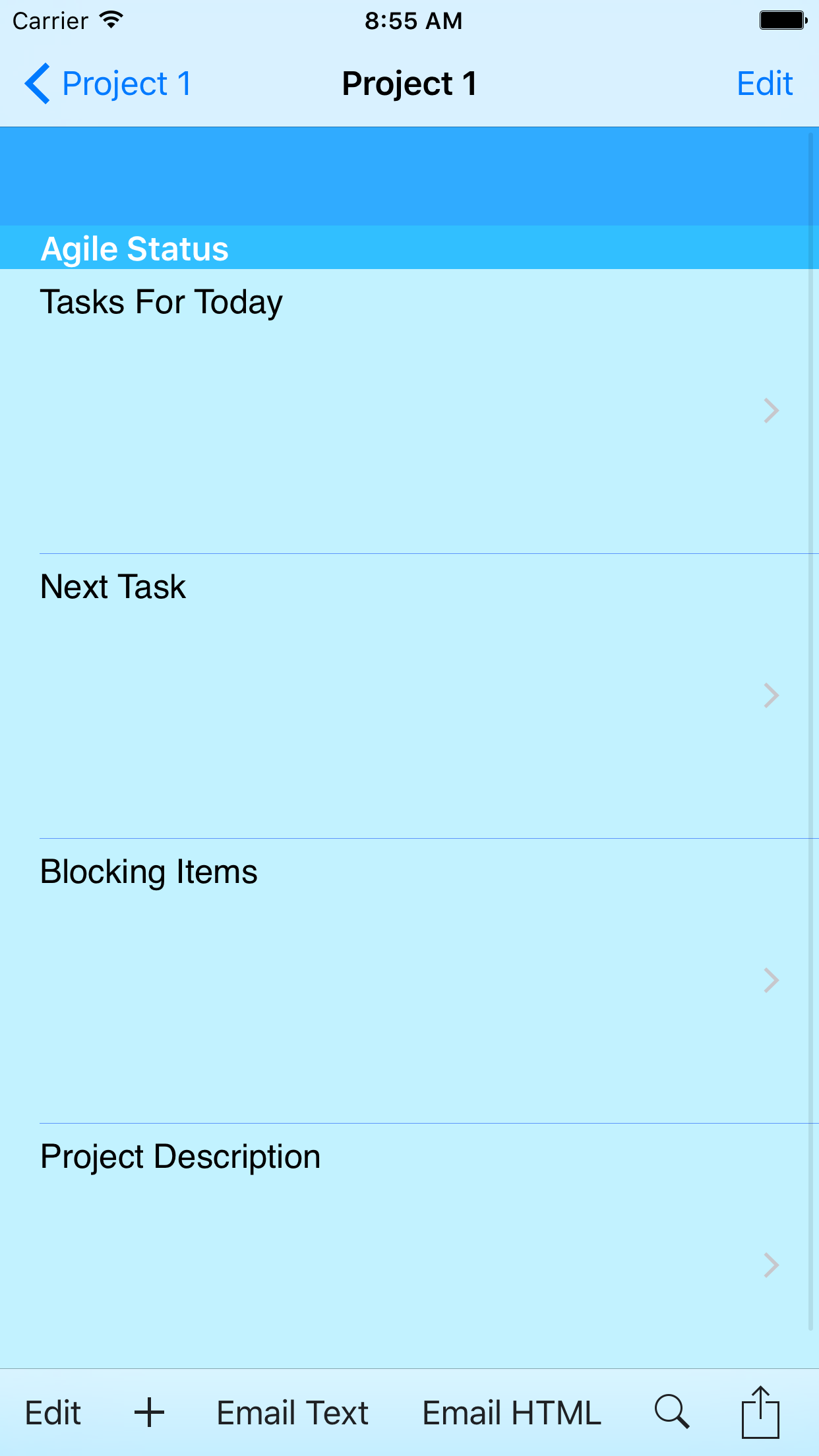Tap Edit in the top navigation bar
This screenshot has height=1456, width=819.
(764, 84)
